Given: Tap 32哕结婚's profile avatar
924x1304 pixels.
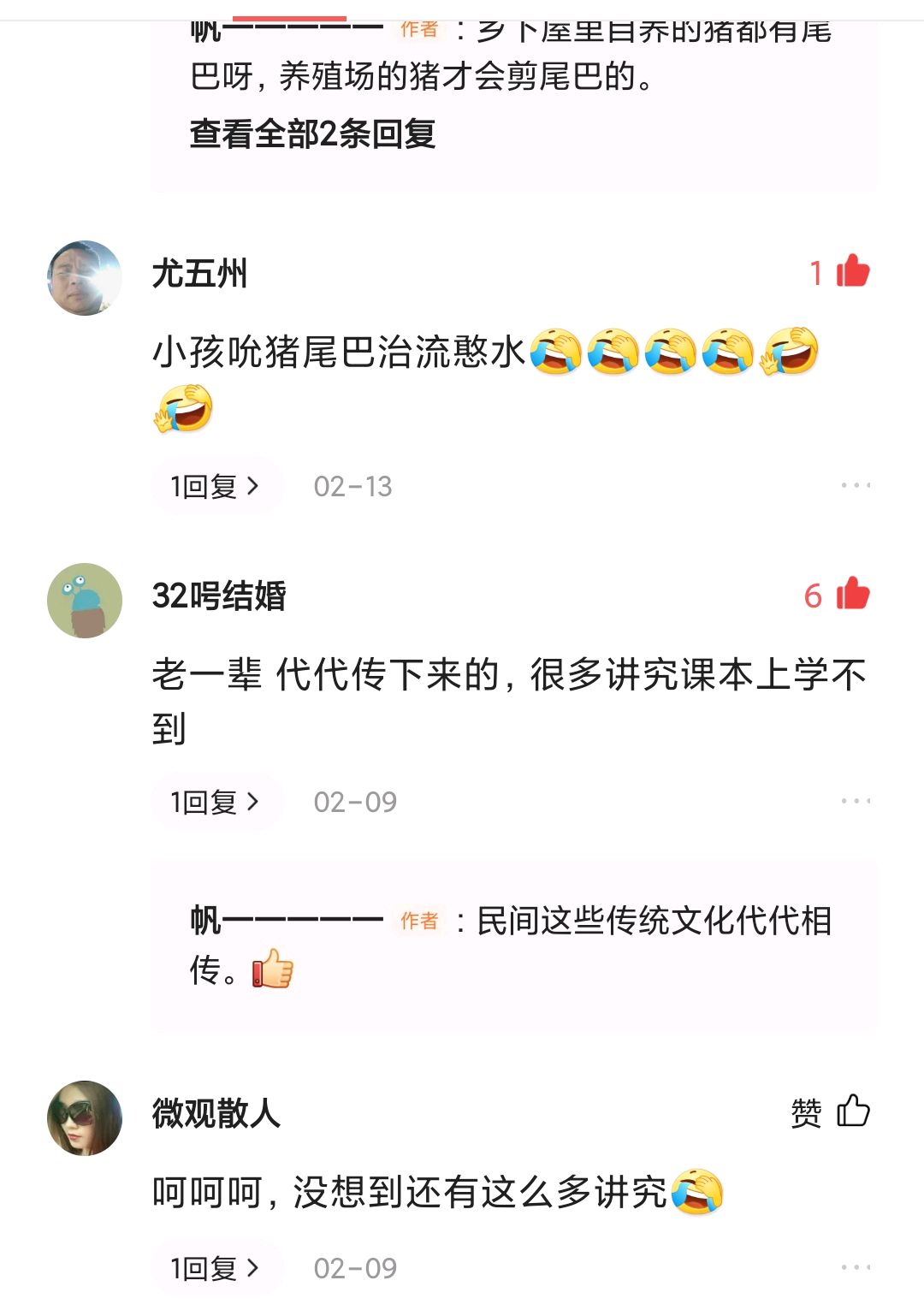Looking at the screenshot, I should [x=83, y=599].
